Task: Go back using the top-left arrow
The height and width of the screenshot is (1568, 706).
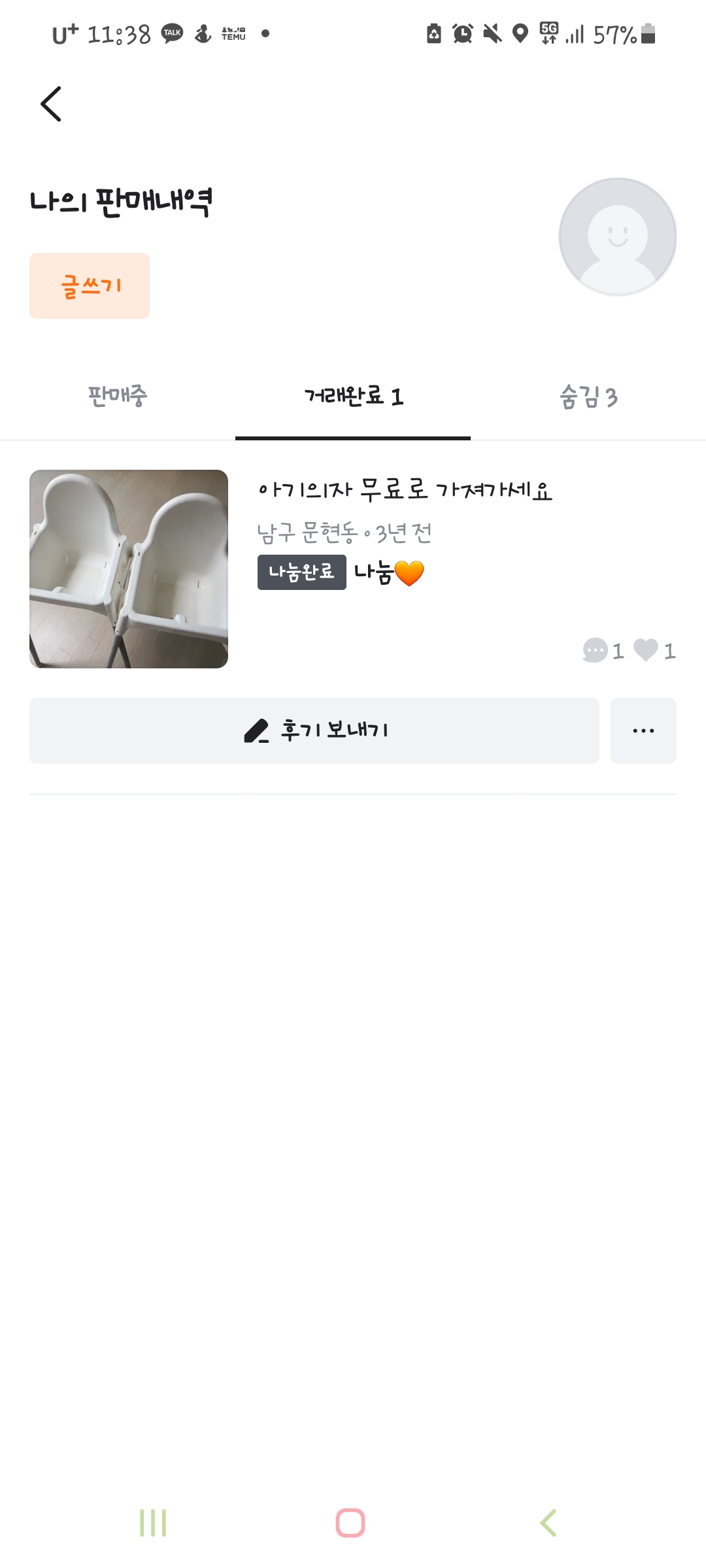Action: click(x=51, y=104)
